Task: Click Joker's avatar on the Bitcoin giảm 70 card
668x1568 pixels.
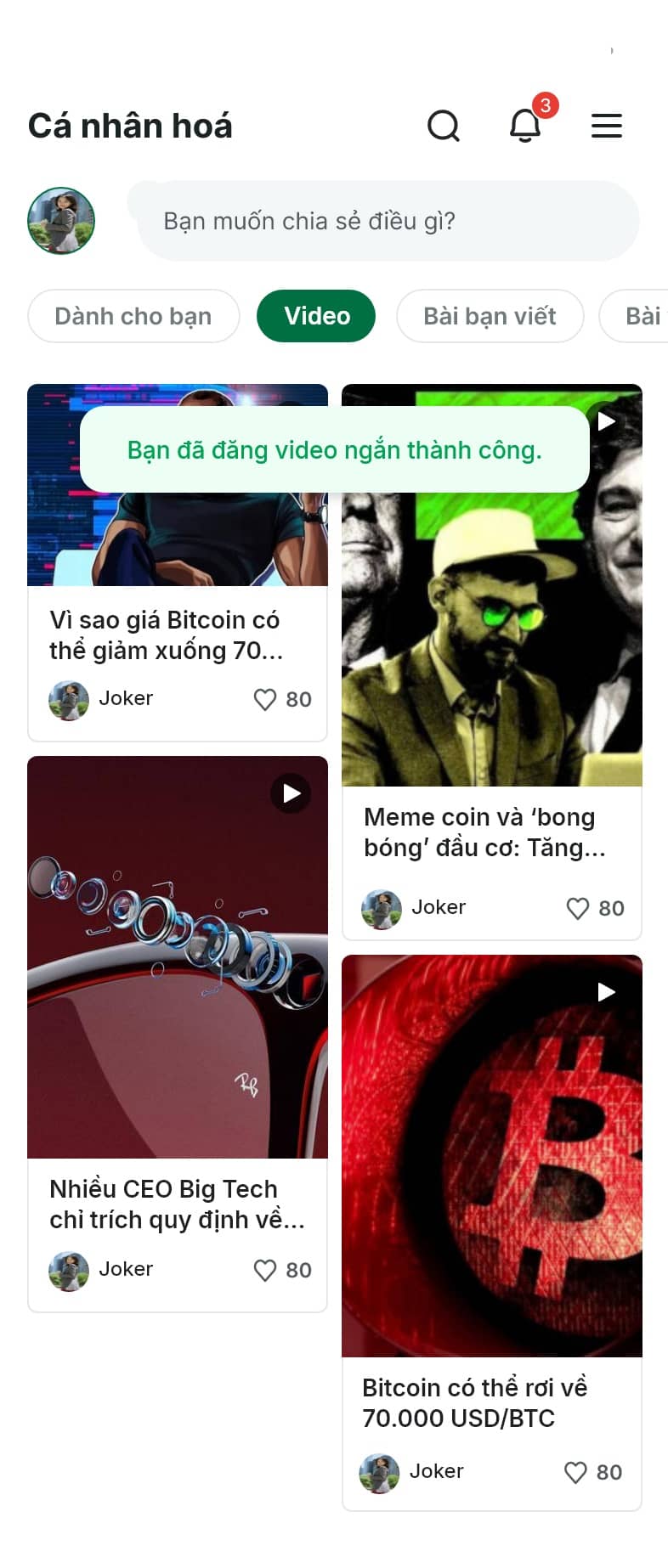Action: (x=69, y=699)
